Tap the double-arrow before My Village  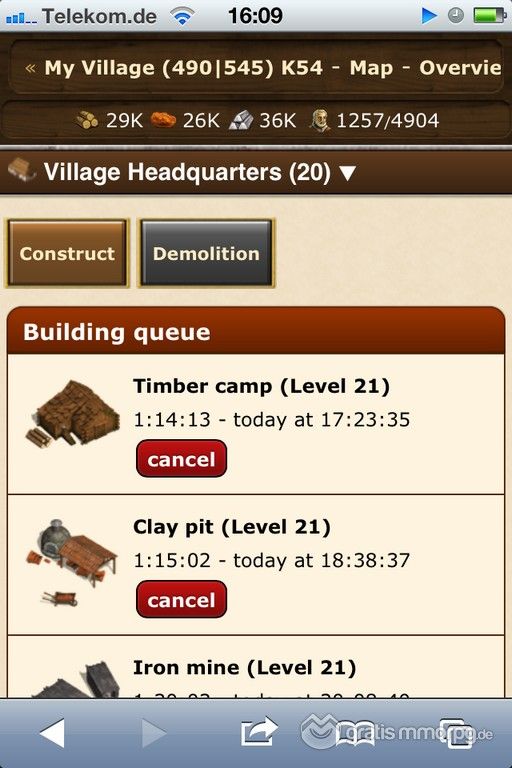[x=30, y=68]
